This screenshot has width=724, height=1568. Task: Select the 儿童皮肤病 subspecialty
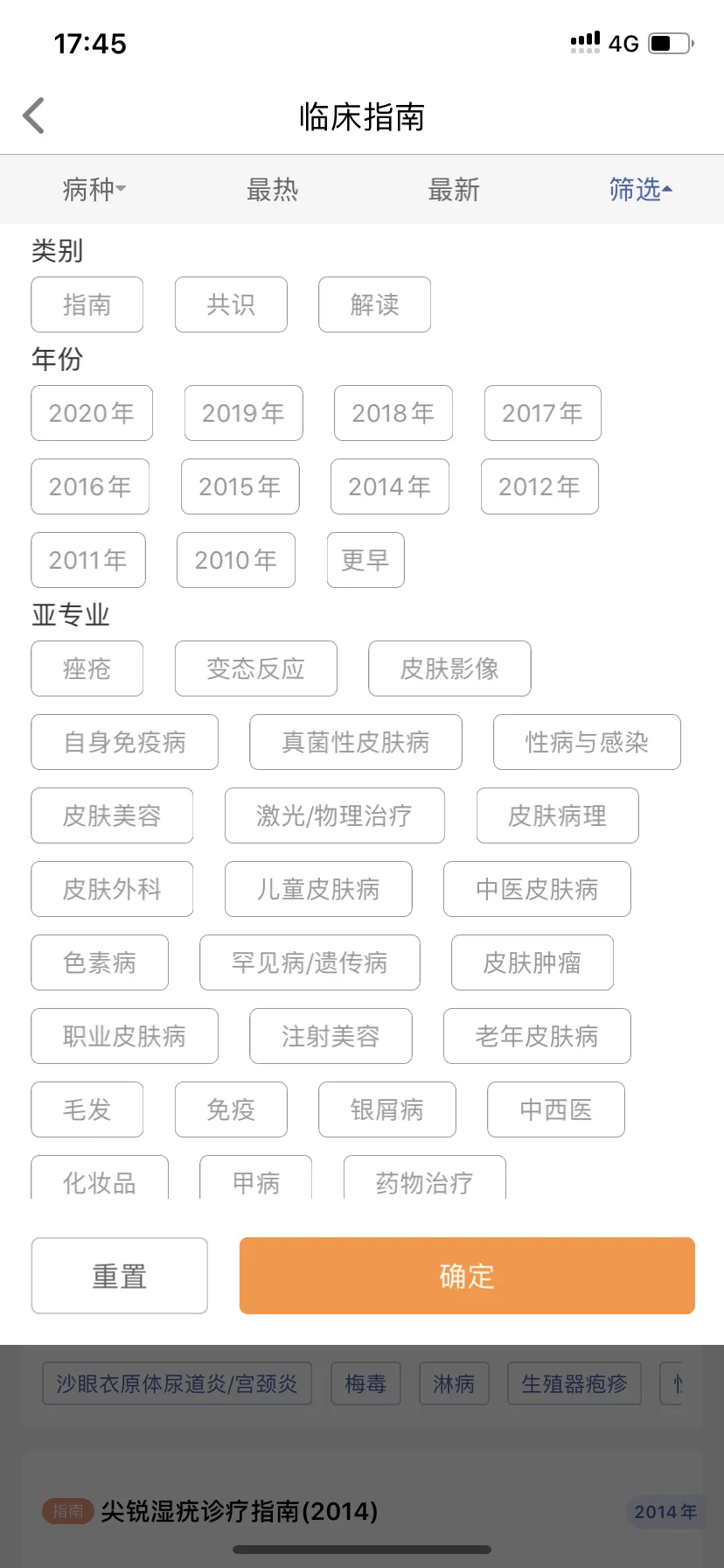coord(318,889)
